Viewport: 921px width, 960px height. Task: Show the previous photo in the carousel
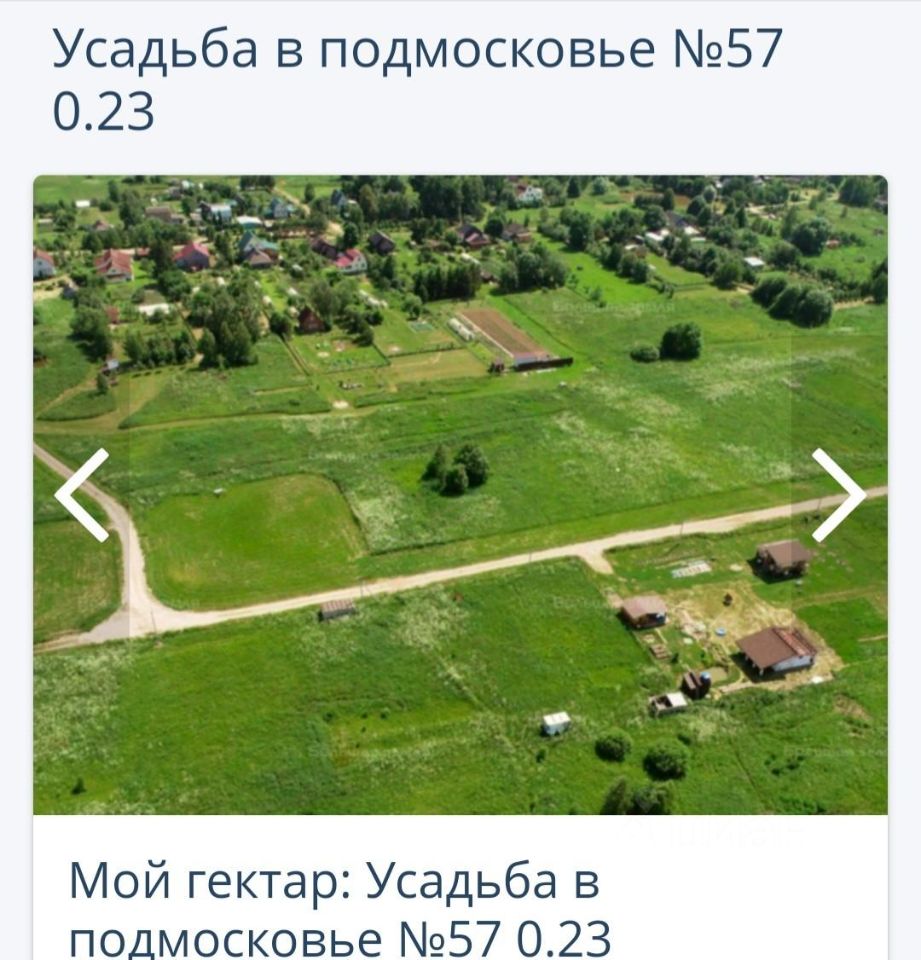point(82,496)
